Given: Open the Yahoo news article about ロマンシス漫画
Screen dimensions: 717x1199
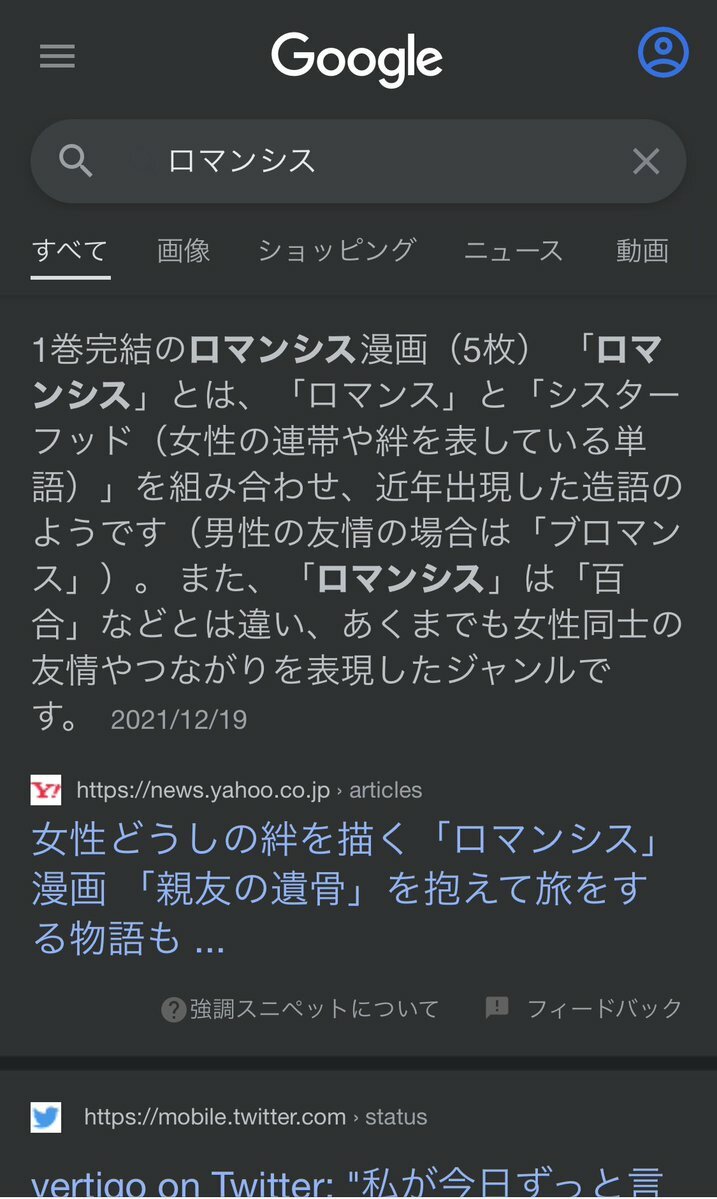Looking at the screenshot, I should click(347, 888).
